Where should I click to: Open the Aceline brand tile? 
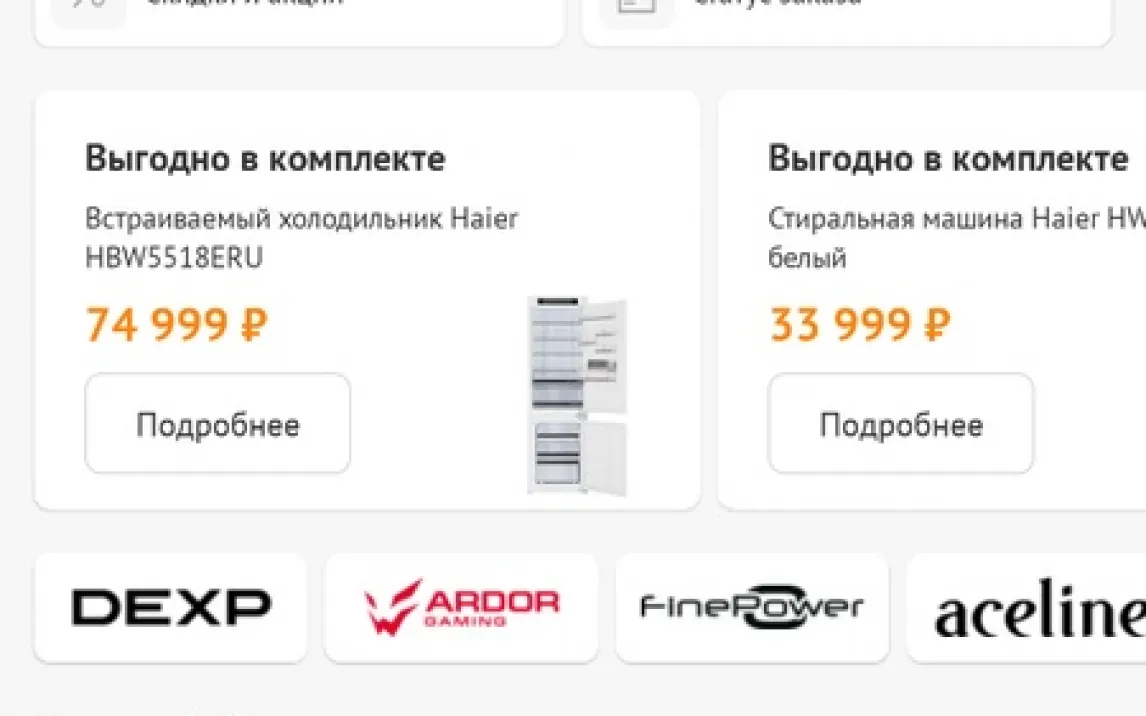(x=1030, y=607)
